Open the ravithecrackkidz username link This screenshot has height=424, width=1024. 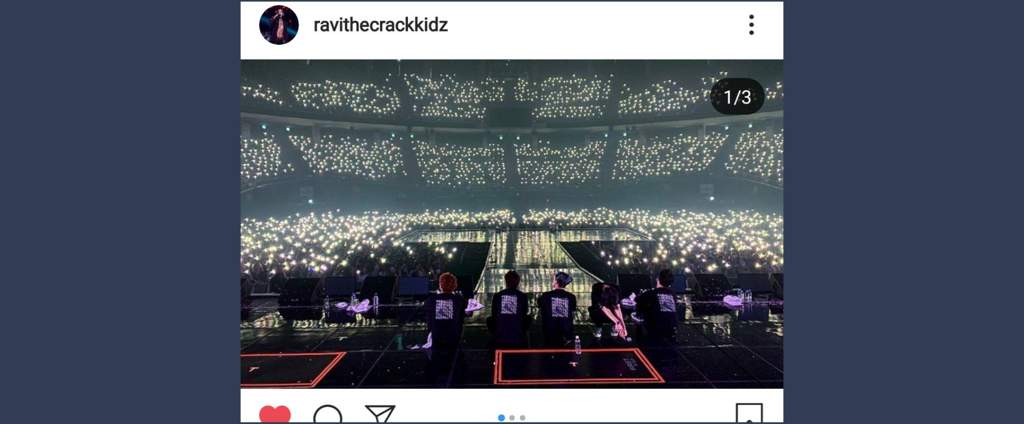pos(380,26)
